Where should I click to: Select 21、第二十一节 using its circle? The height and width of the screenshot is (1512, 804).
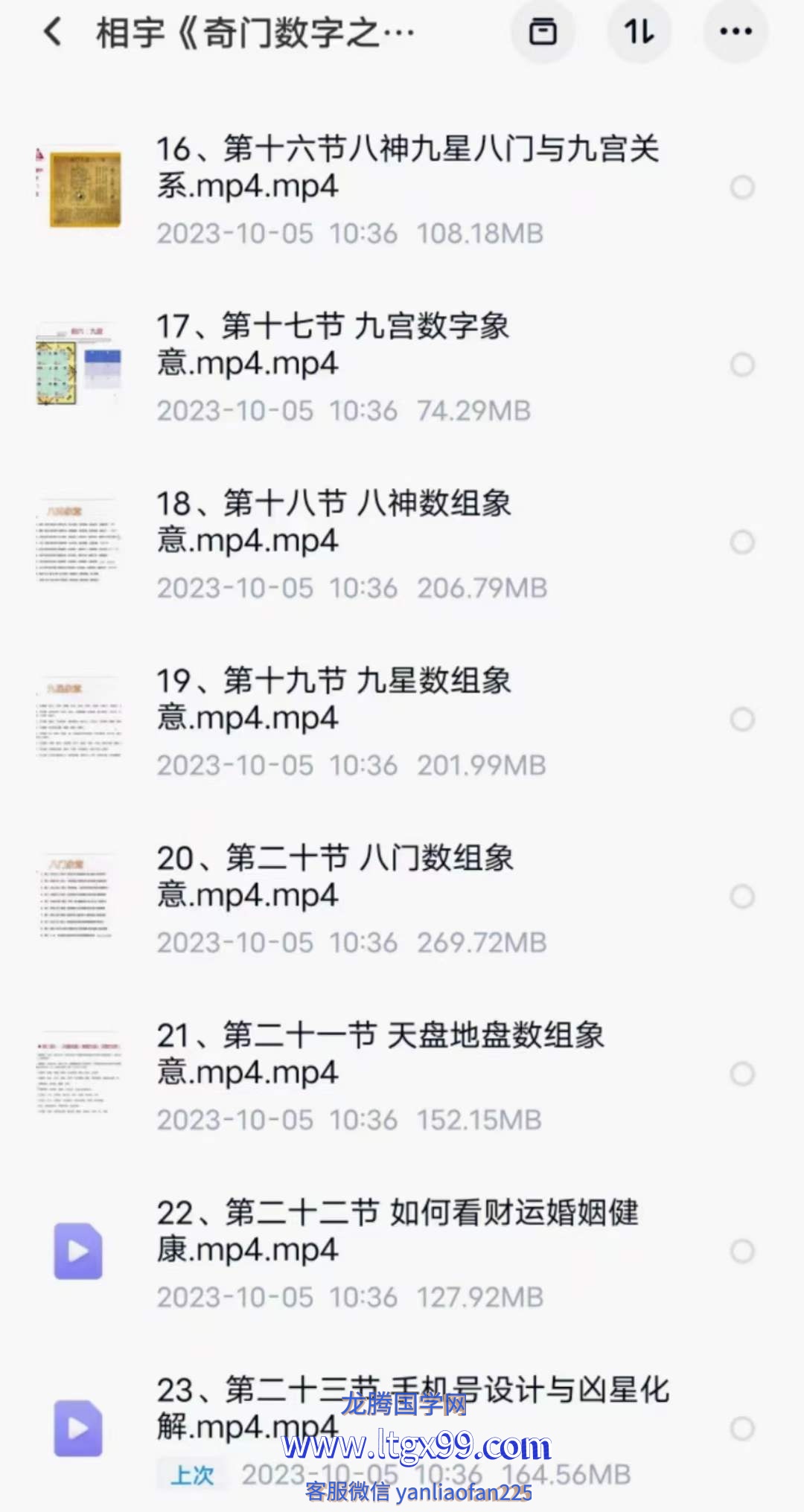click(742, 1074)
